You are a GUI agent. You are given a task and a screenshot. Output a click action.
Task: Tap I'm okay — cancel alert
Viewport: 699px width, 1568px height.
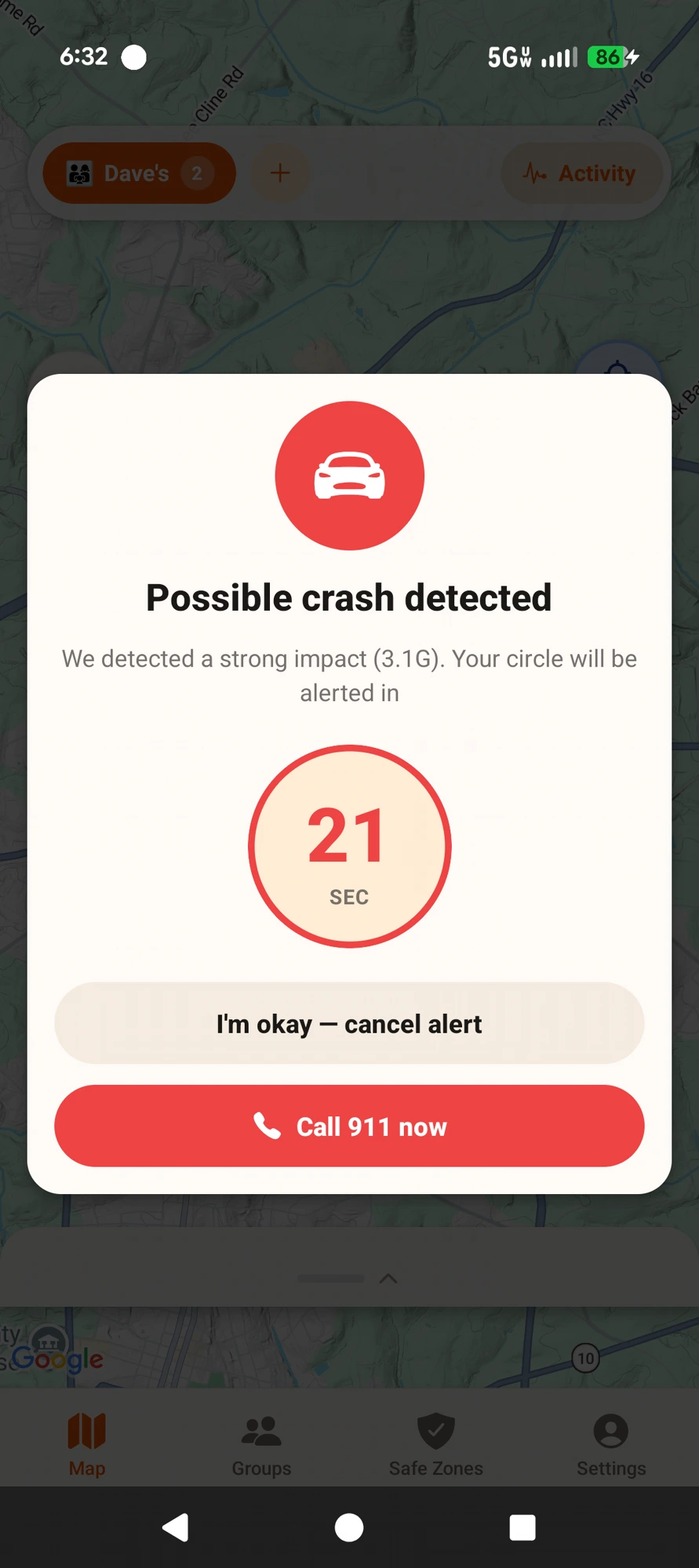point(349,1023)
